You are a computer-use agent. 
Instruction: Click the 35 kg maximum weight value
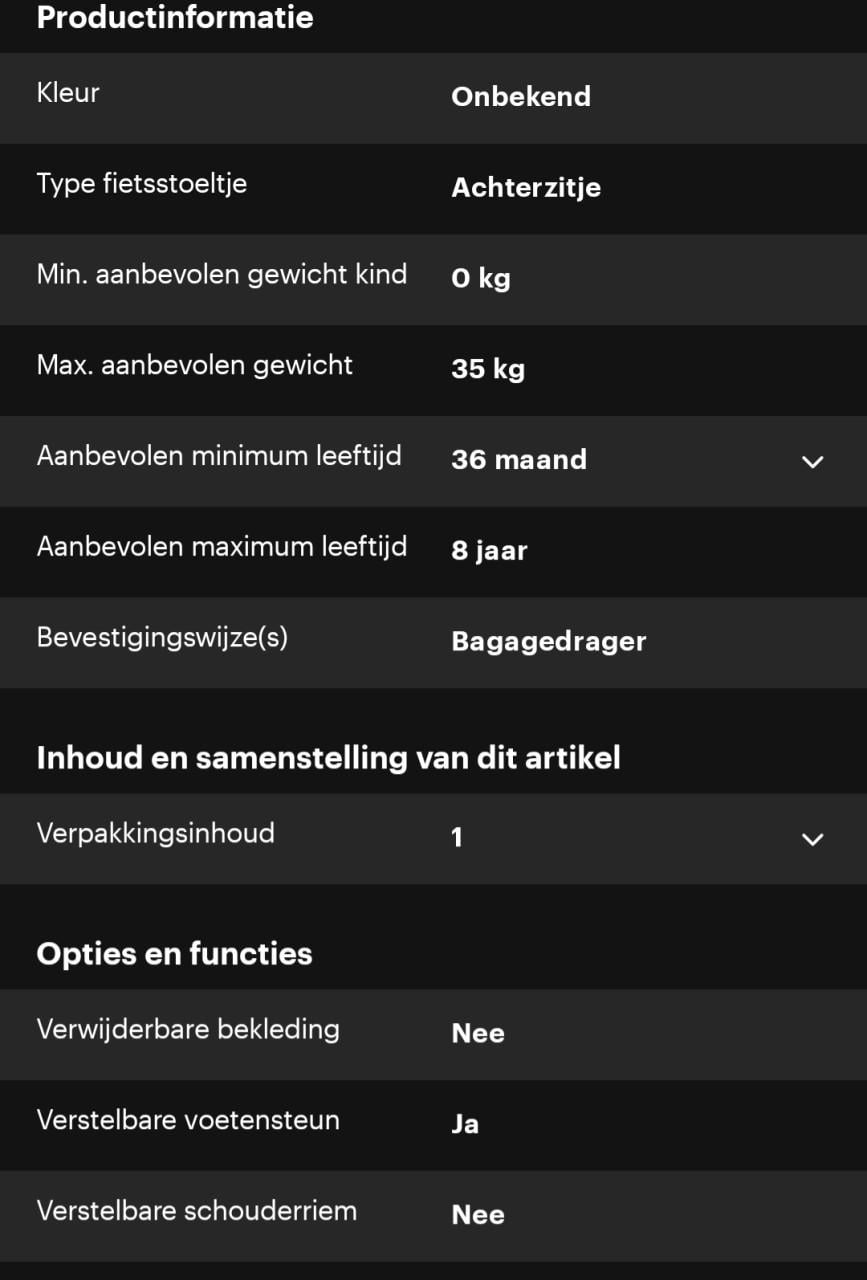(x=487, y=369)
